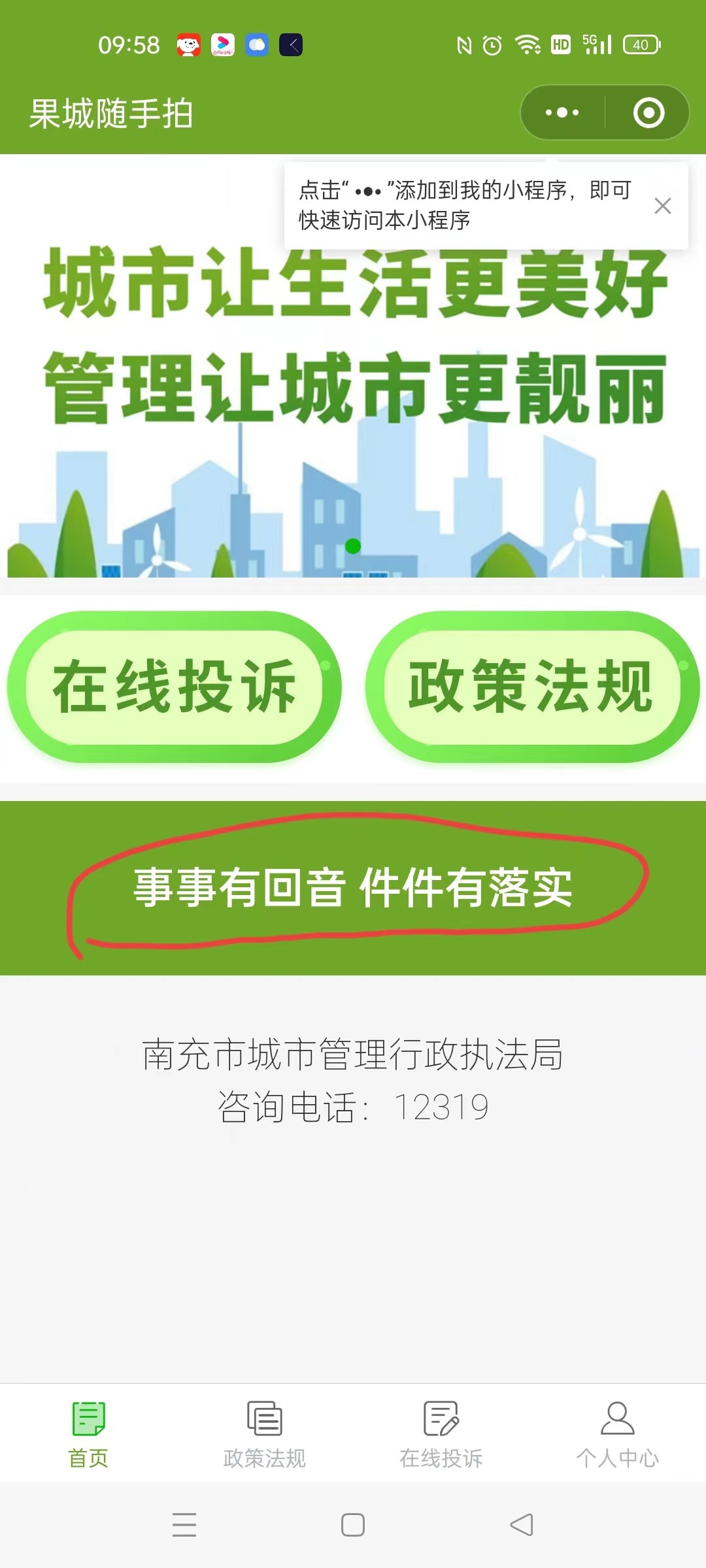Close the mini program with the circle icon

click(x=648, y=112)
